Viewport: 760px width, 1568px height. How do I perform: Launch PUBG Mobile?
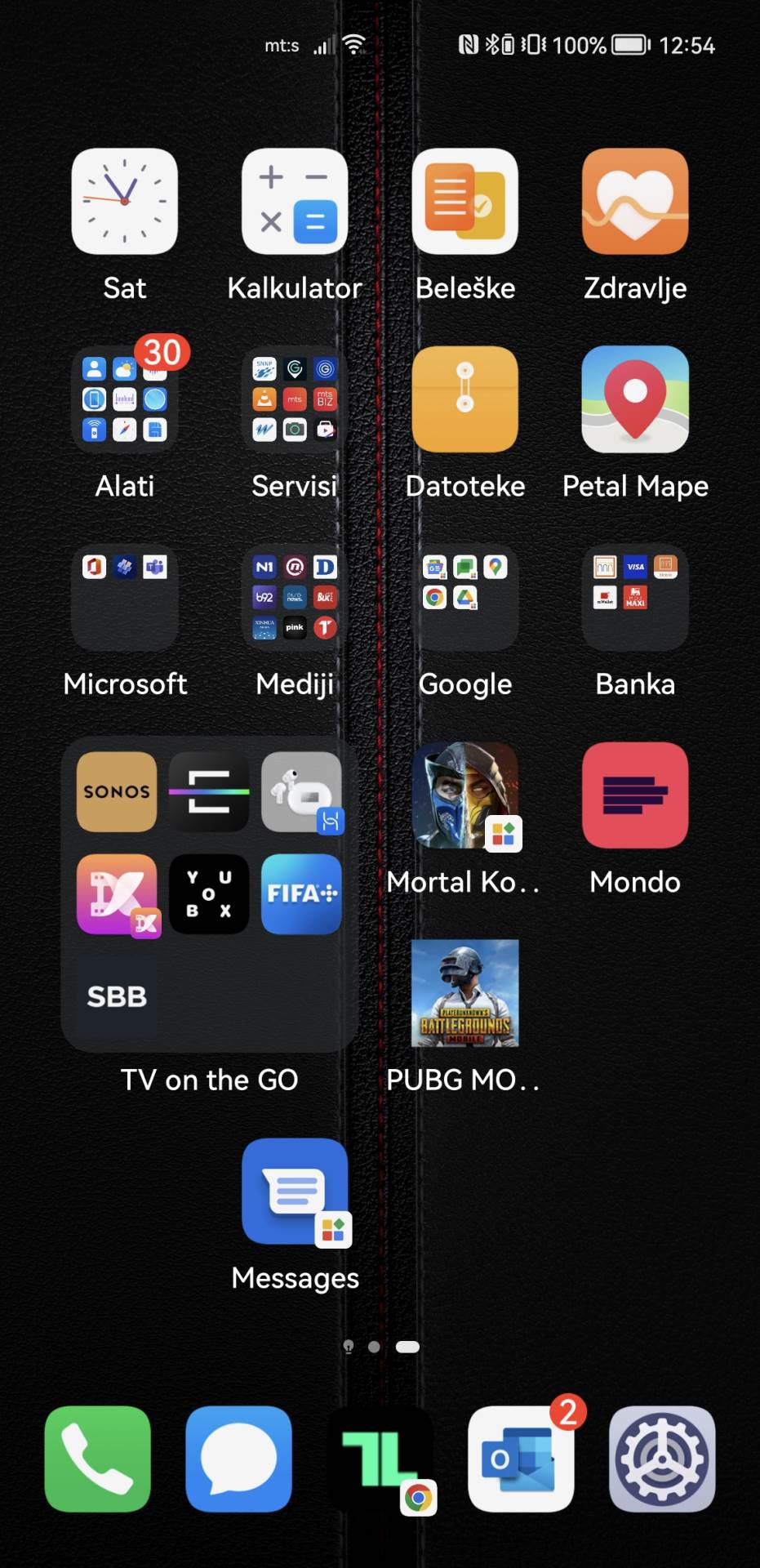(x=465, y=993)
